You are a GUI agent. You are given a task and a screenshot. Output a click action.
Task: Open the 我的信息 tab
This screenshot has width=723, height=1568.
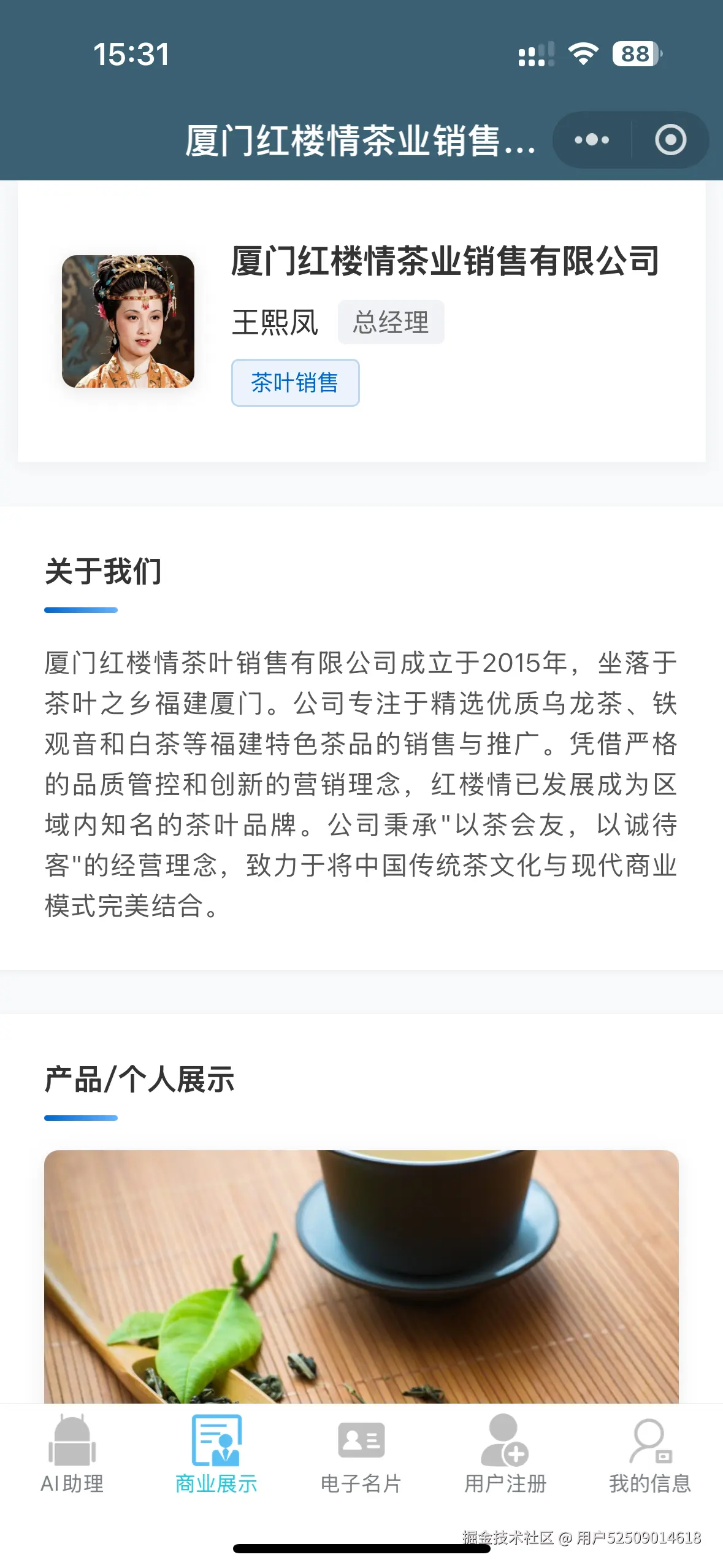coord(650,1455)
